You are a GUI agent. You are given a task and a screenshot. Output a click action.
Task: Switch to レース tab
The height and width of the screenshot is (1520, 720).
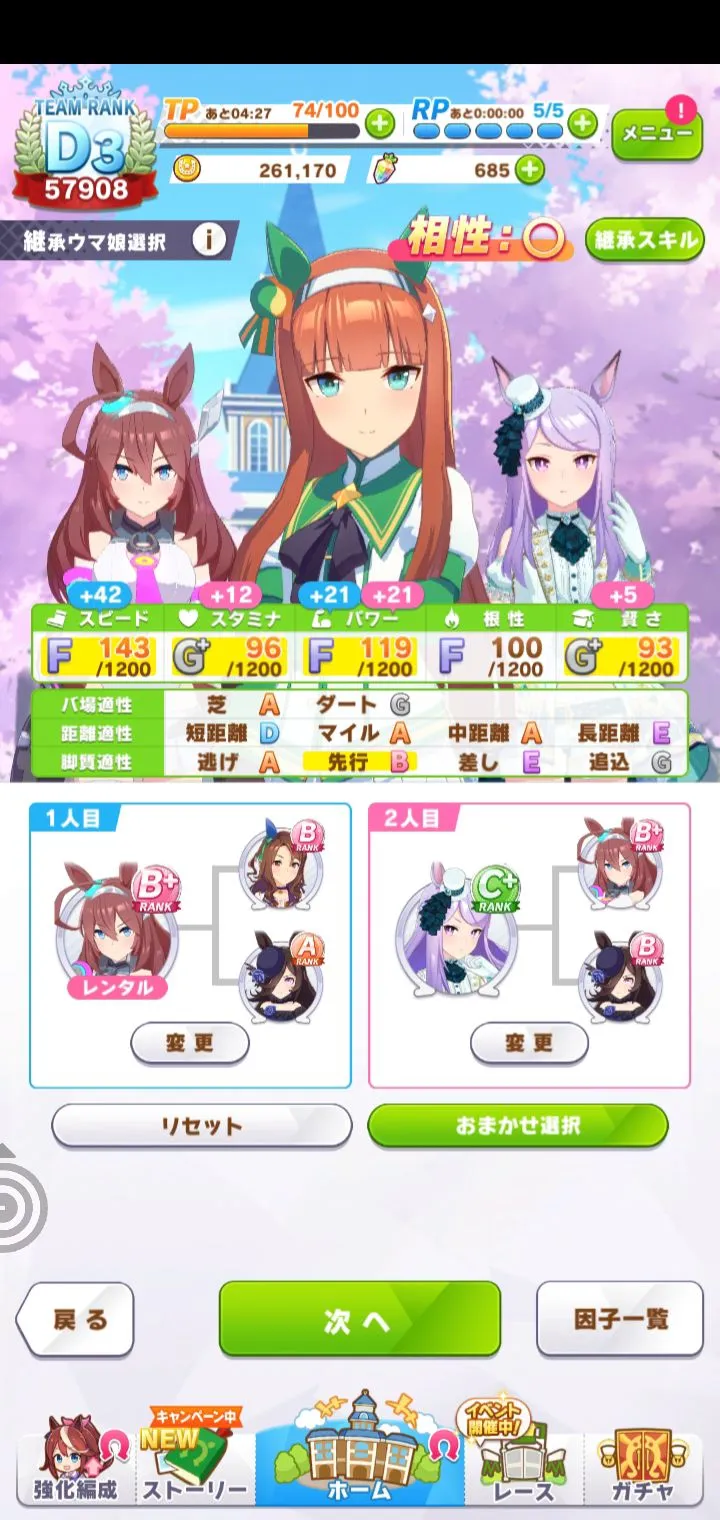click(523, 1462)
